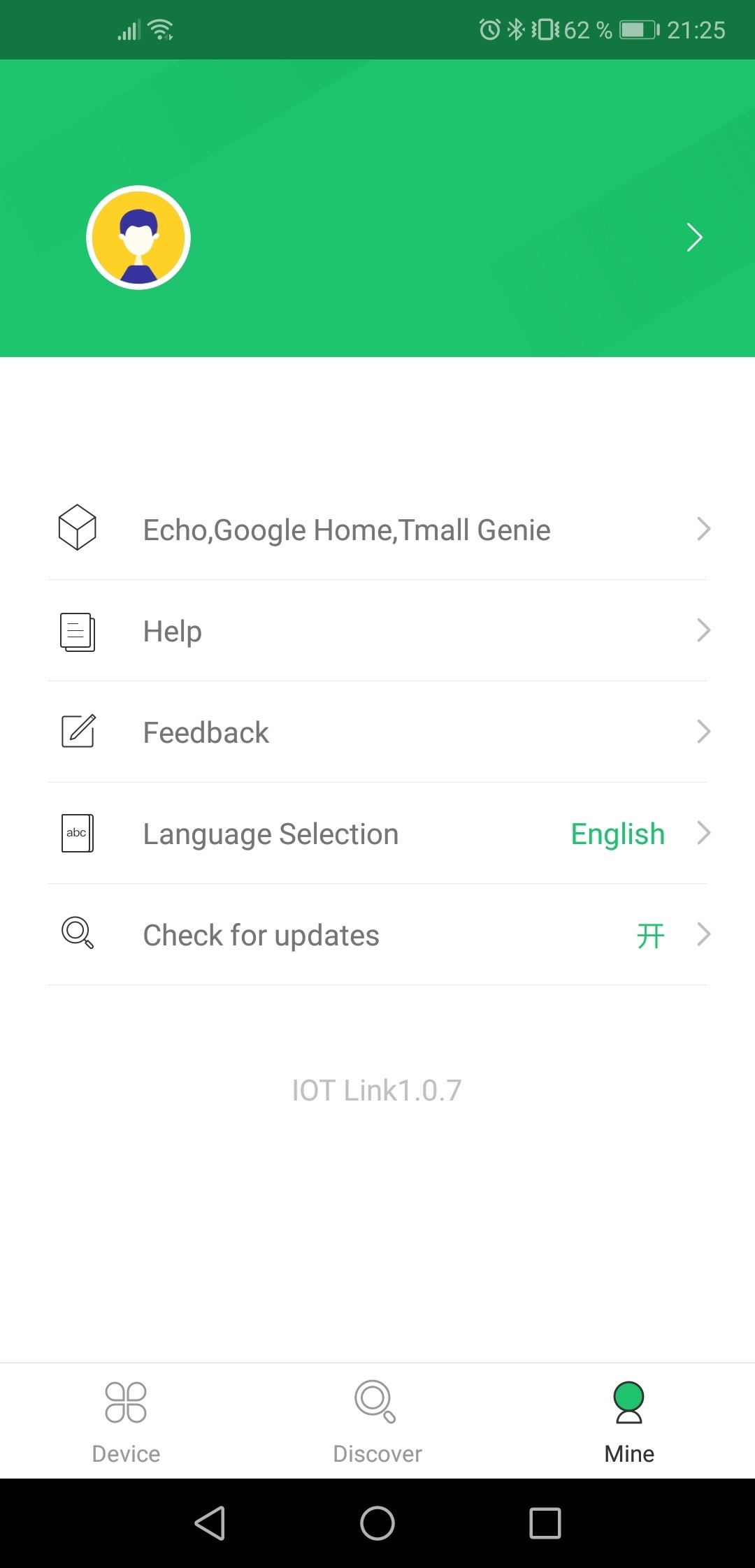Open Echo, Google Home, Tmall Genie settings

(377, 530)
